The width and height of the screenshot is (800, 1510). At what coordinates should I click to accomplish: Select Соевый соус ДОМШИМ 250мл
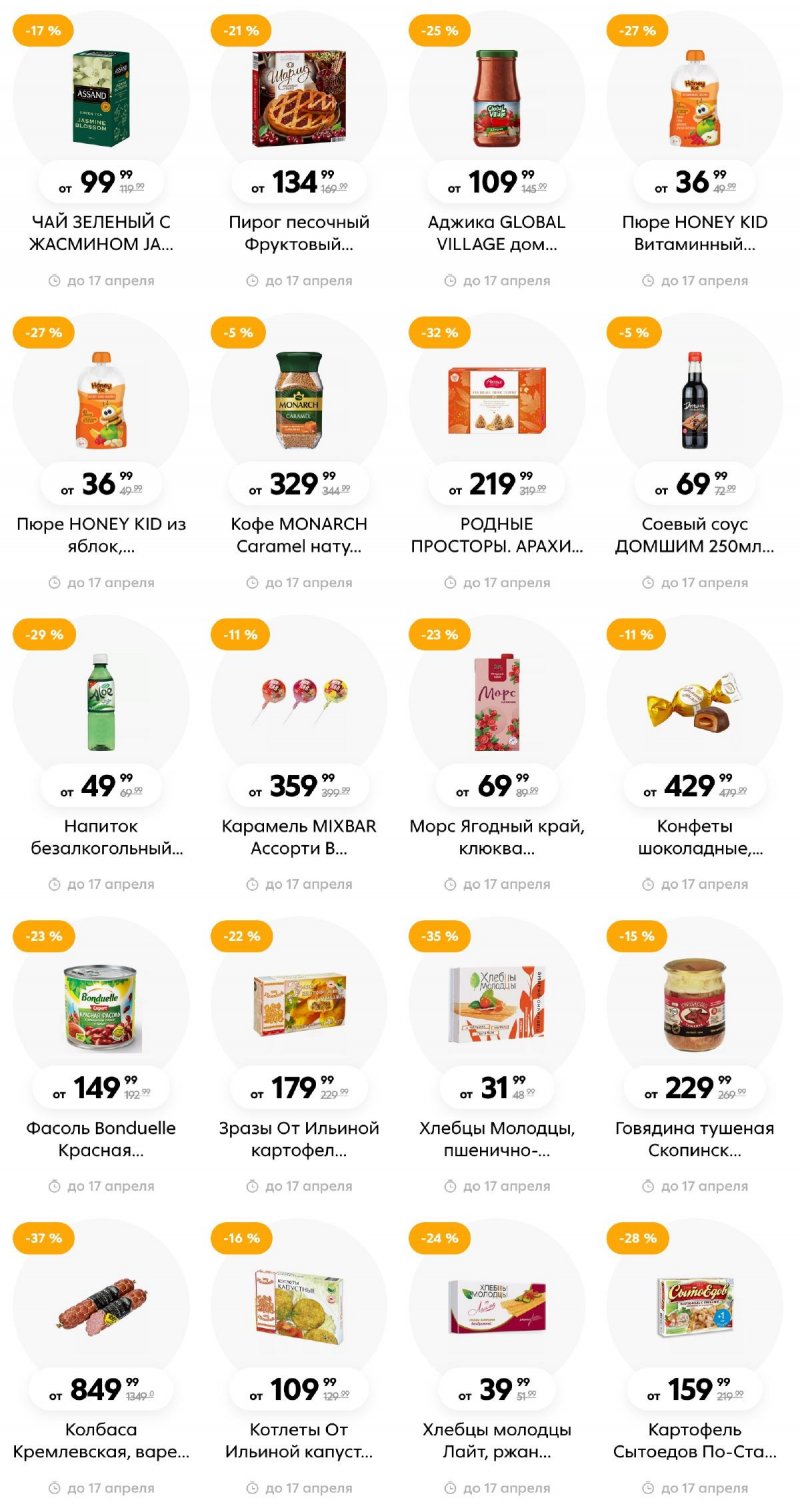(694, 400)
